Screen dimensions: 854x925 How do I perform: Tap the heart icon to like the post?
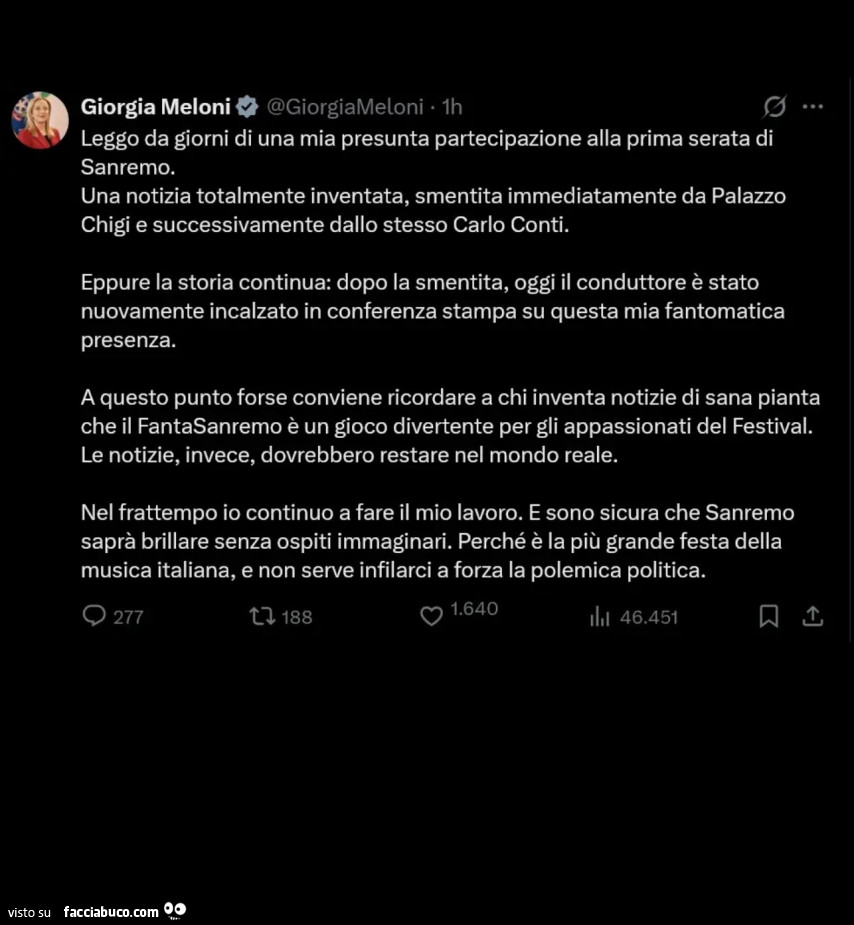click(x=431, y=616)
